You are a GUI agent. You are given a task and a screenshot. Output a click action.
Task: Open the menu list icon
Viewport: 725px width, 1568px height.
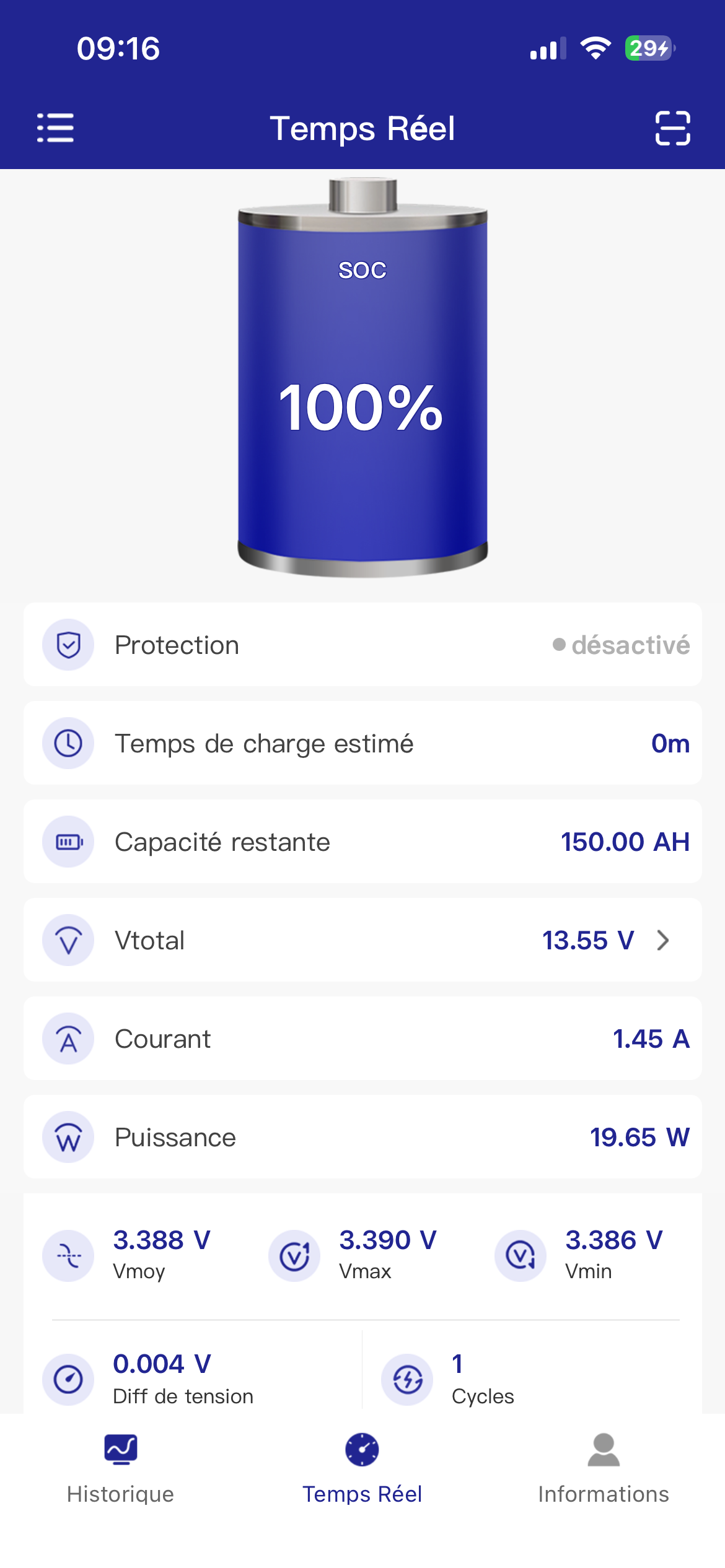(56, 128)
